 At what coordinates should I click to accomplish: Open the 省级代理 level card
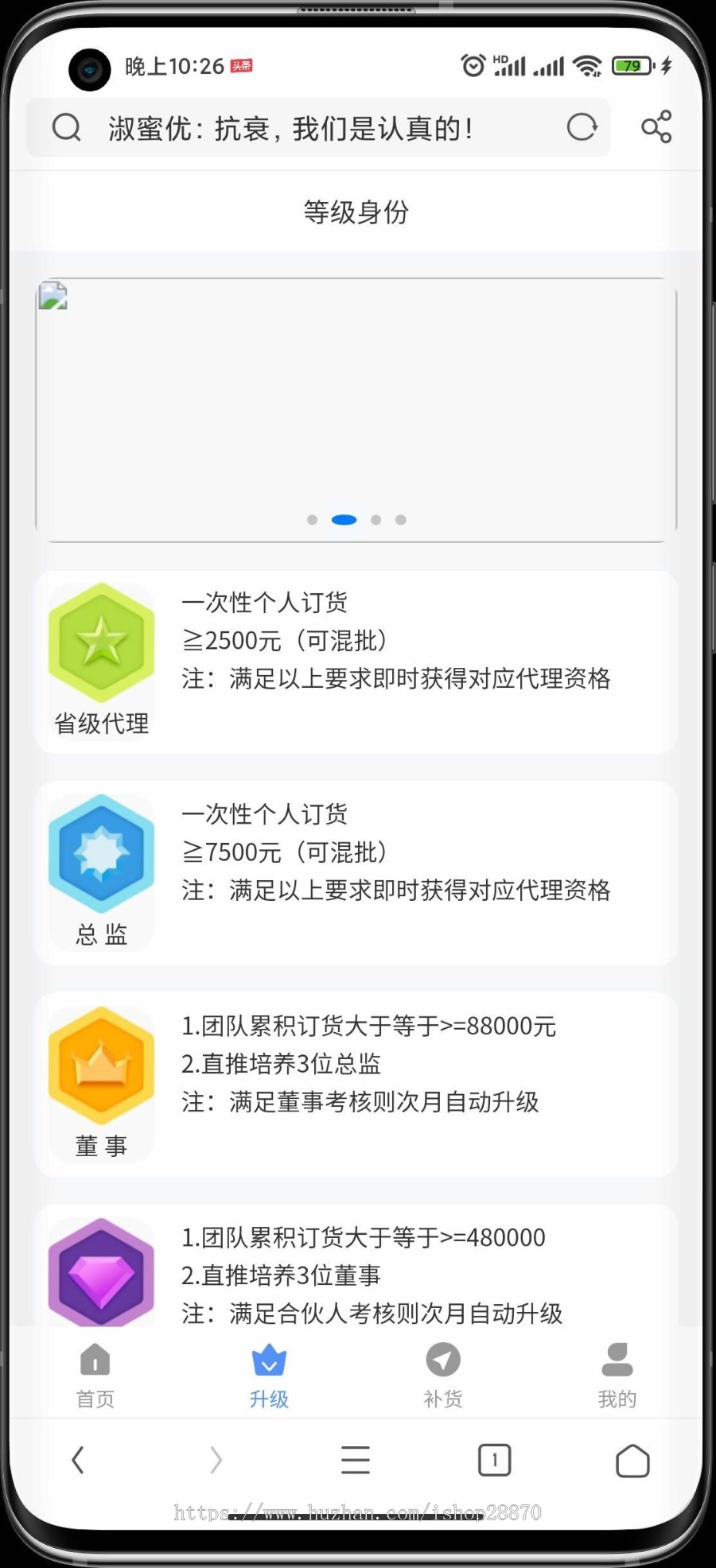356,662
